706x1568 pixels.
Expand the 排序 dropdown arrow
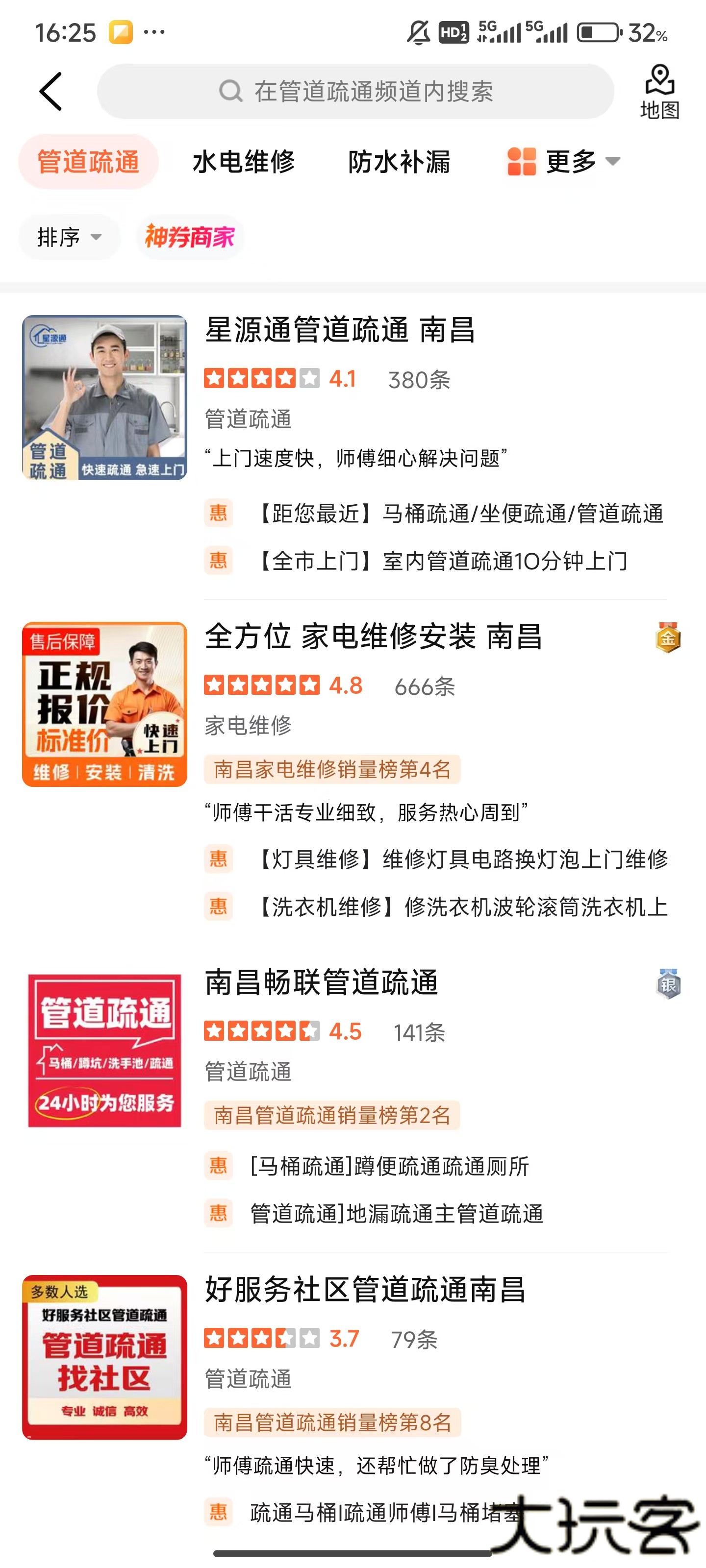coord(96,239)
